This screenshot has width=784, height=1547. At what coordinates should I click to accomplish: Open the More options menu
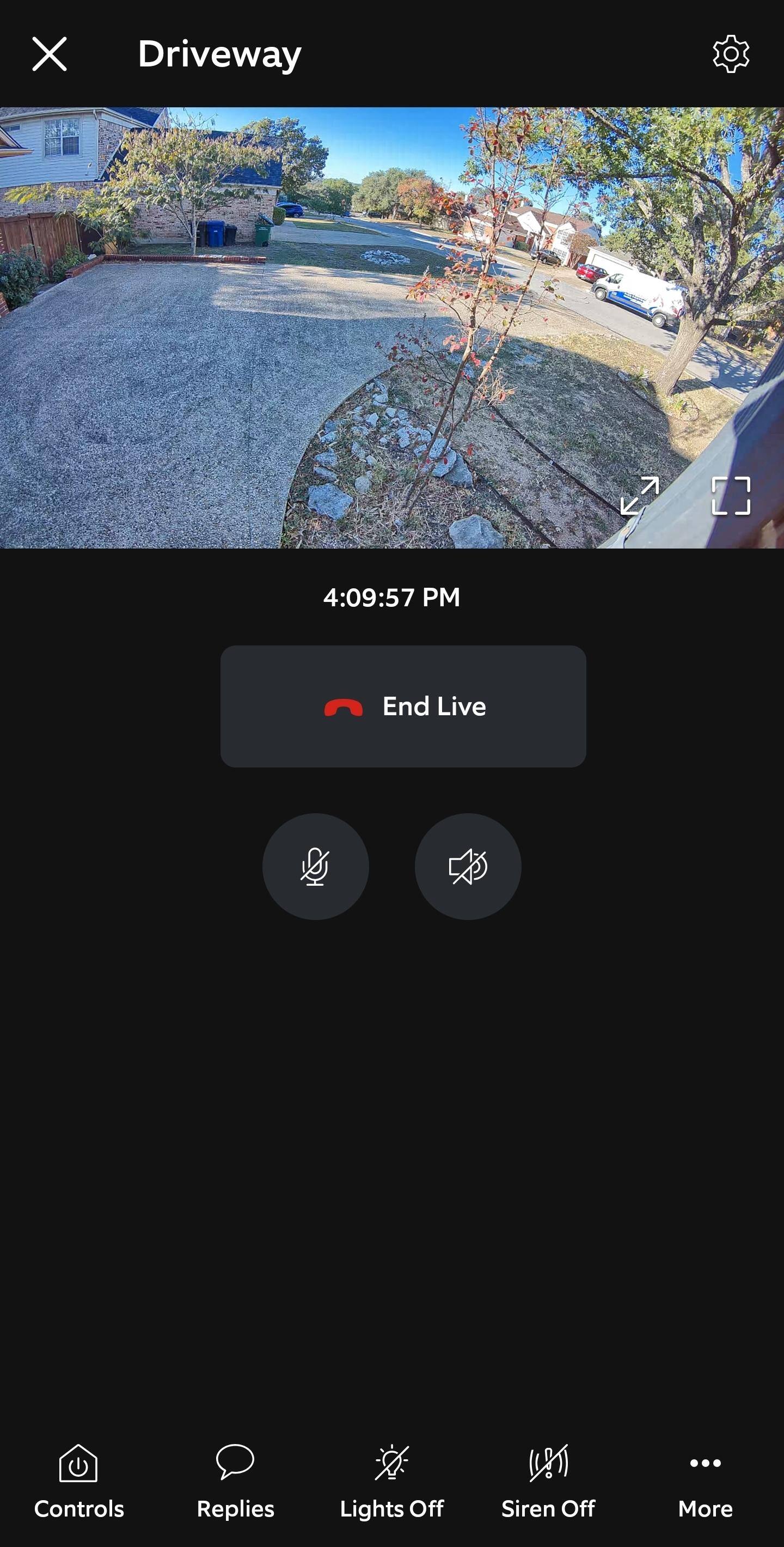(706, 1482)
